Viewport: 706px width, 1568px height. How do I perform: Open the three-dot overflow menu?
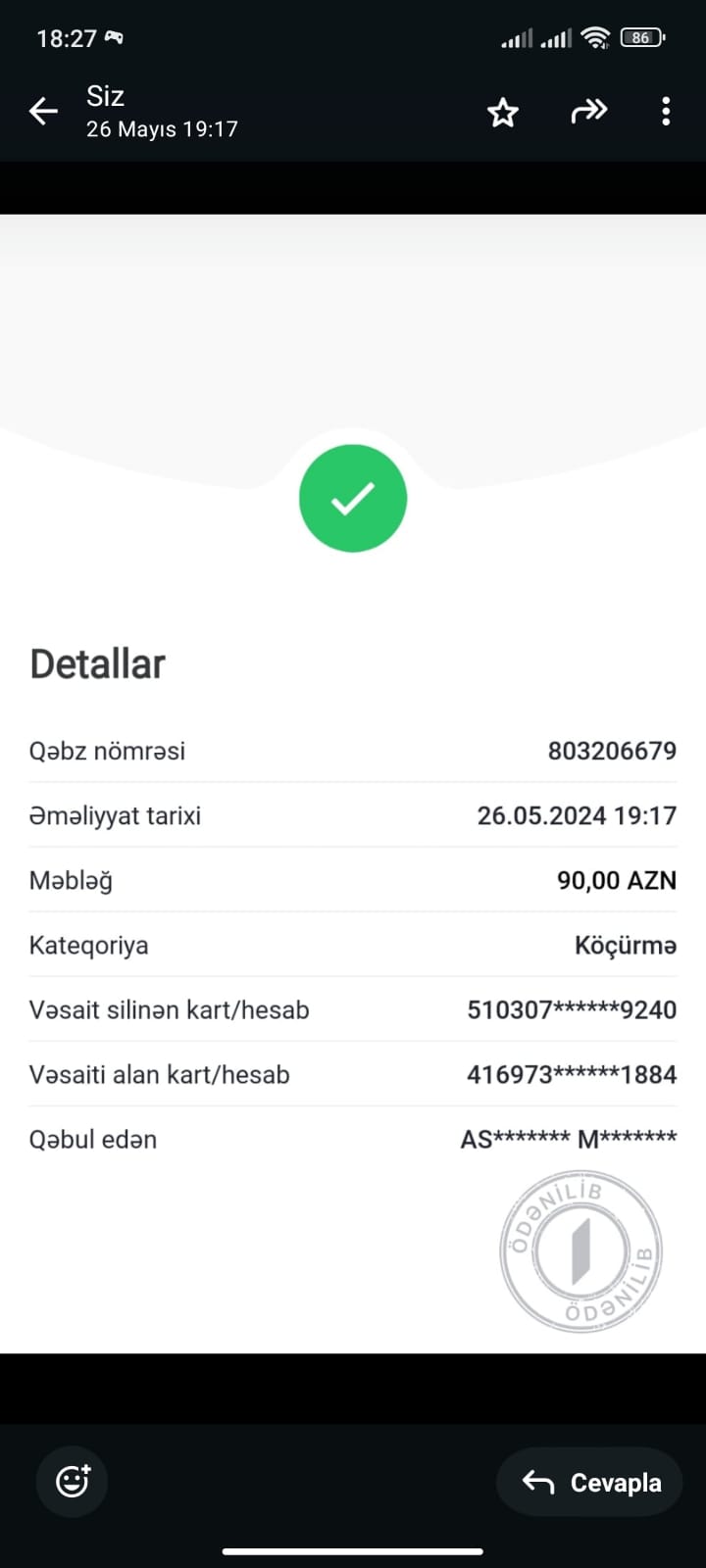[x=666, y=112]
